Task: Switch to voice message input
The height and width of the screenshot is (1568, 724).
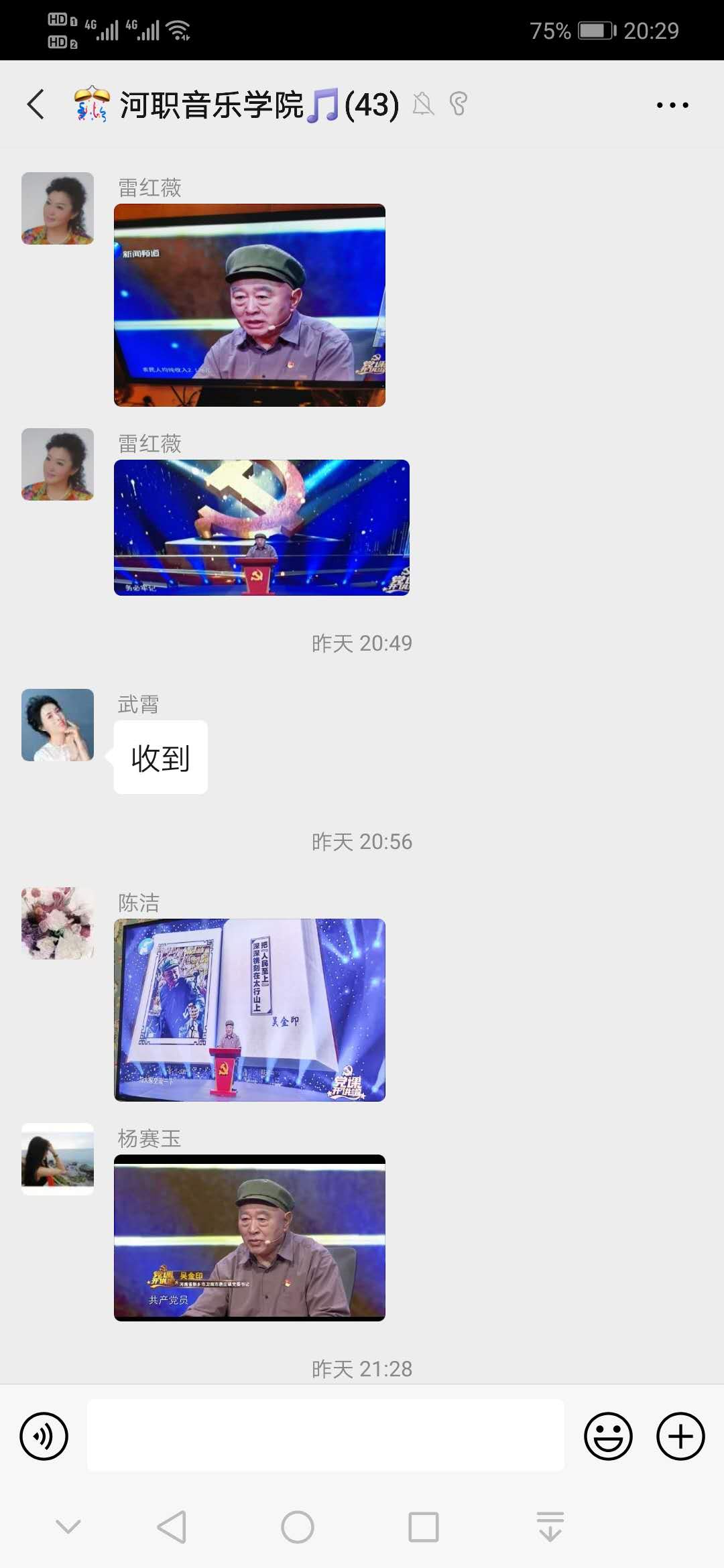Action: coord(44,1436)
